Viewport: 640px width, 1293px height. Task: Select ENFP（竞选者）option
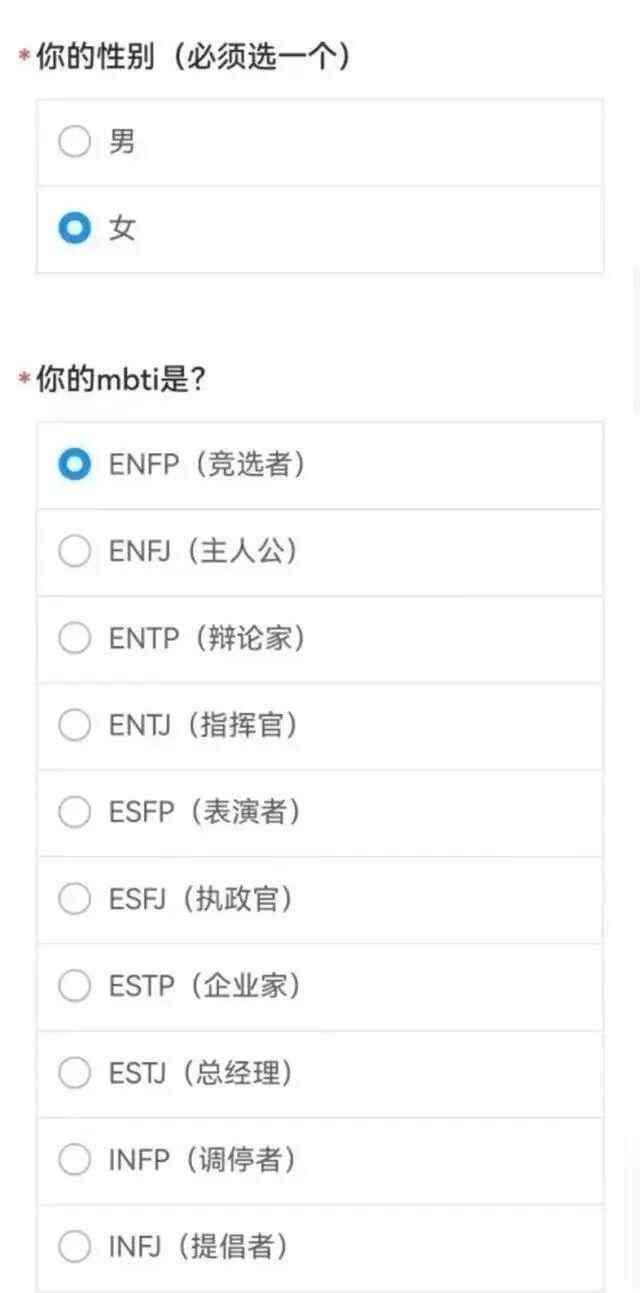(x=75, y=464)
